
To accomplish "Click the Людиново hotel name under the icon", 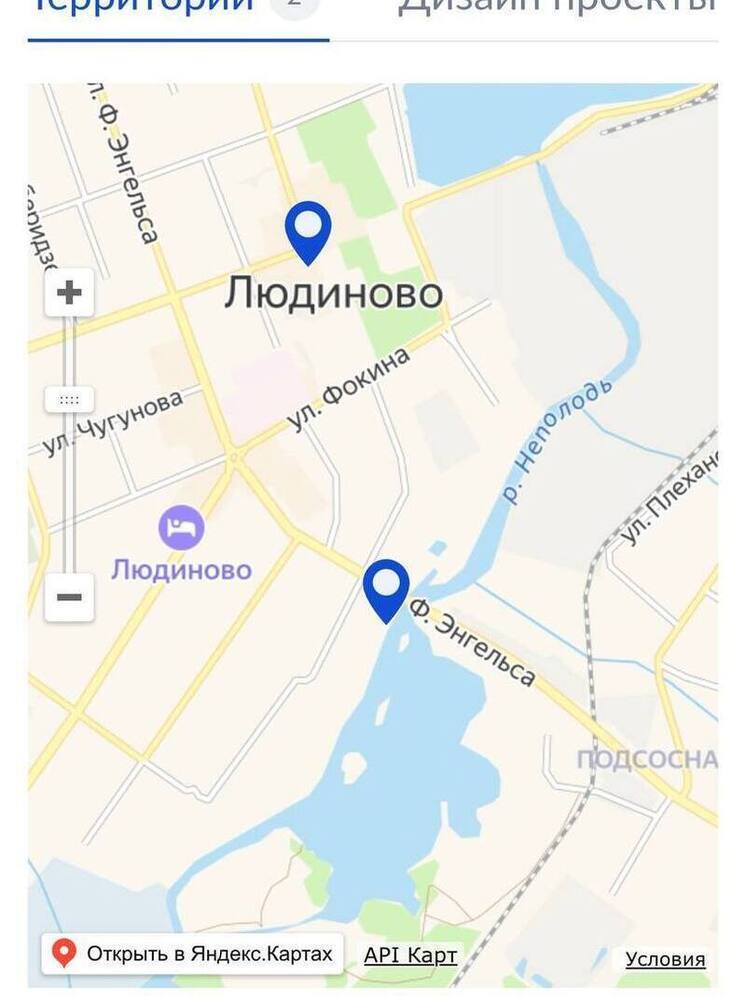I will (x=180, y=570).
